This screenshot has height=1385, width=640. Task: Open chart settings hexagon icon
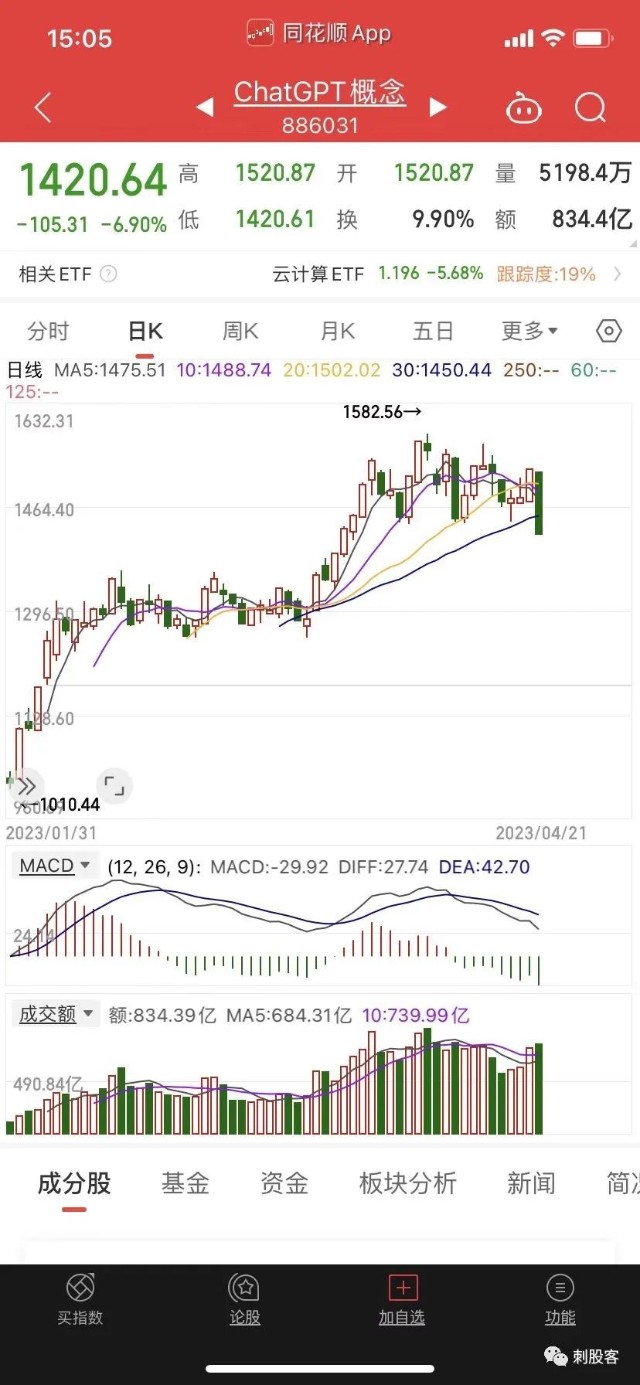[x=608, y=331]
